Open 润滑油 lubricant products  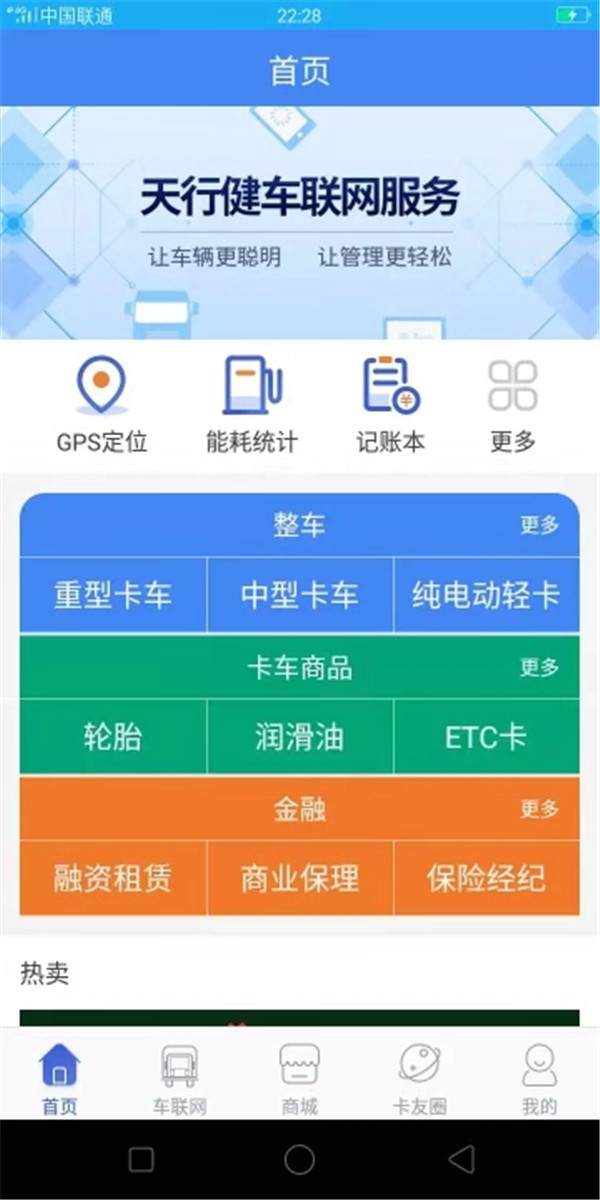pos(300,738)
